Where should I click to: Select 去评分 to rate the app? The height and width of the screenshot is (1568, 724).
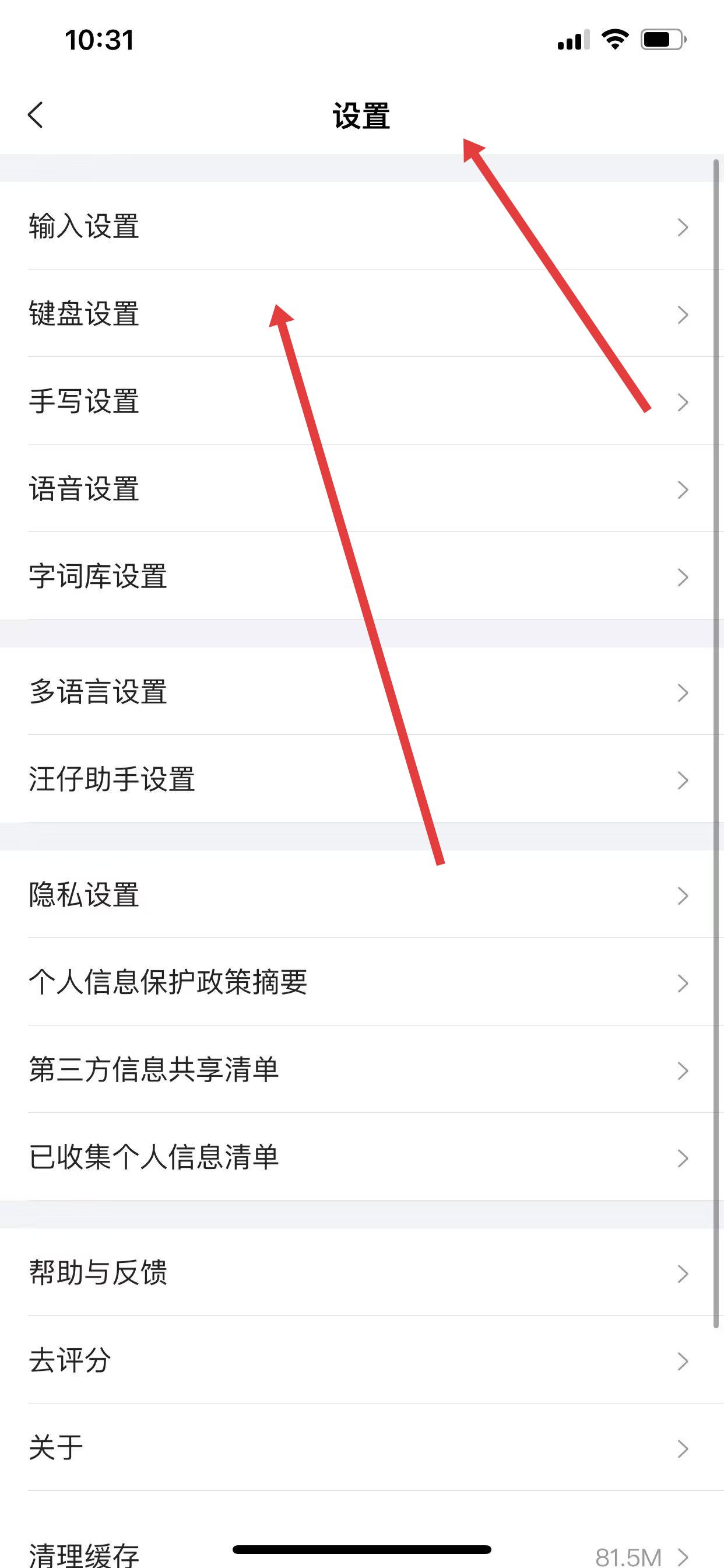[70, 1360]
